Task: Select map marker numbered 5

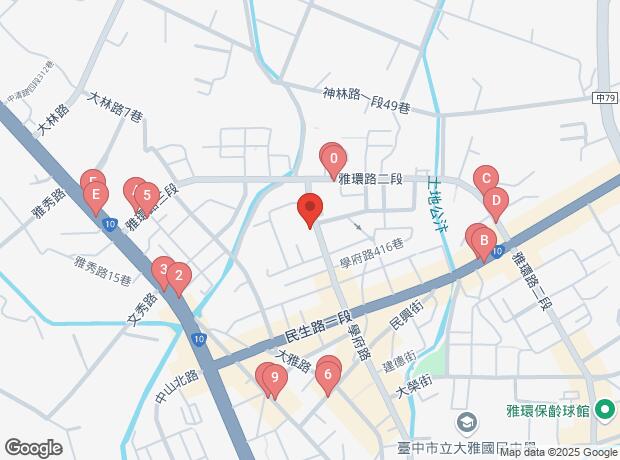Action: click(146, 194)
